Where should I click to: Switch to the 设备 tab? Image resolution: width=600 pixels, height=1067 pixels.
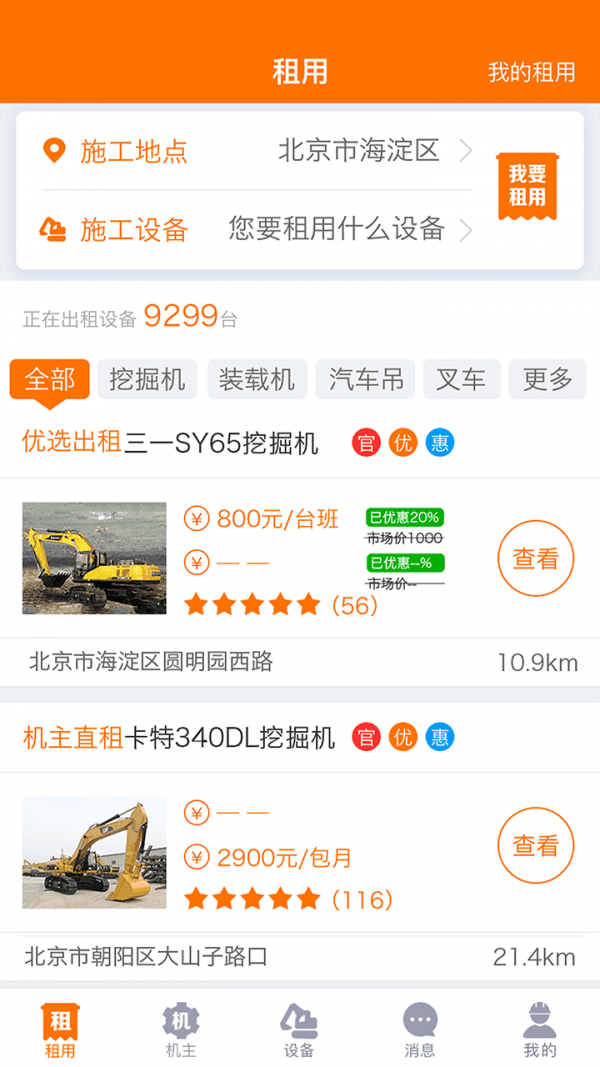tap(299, 1031)
